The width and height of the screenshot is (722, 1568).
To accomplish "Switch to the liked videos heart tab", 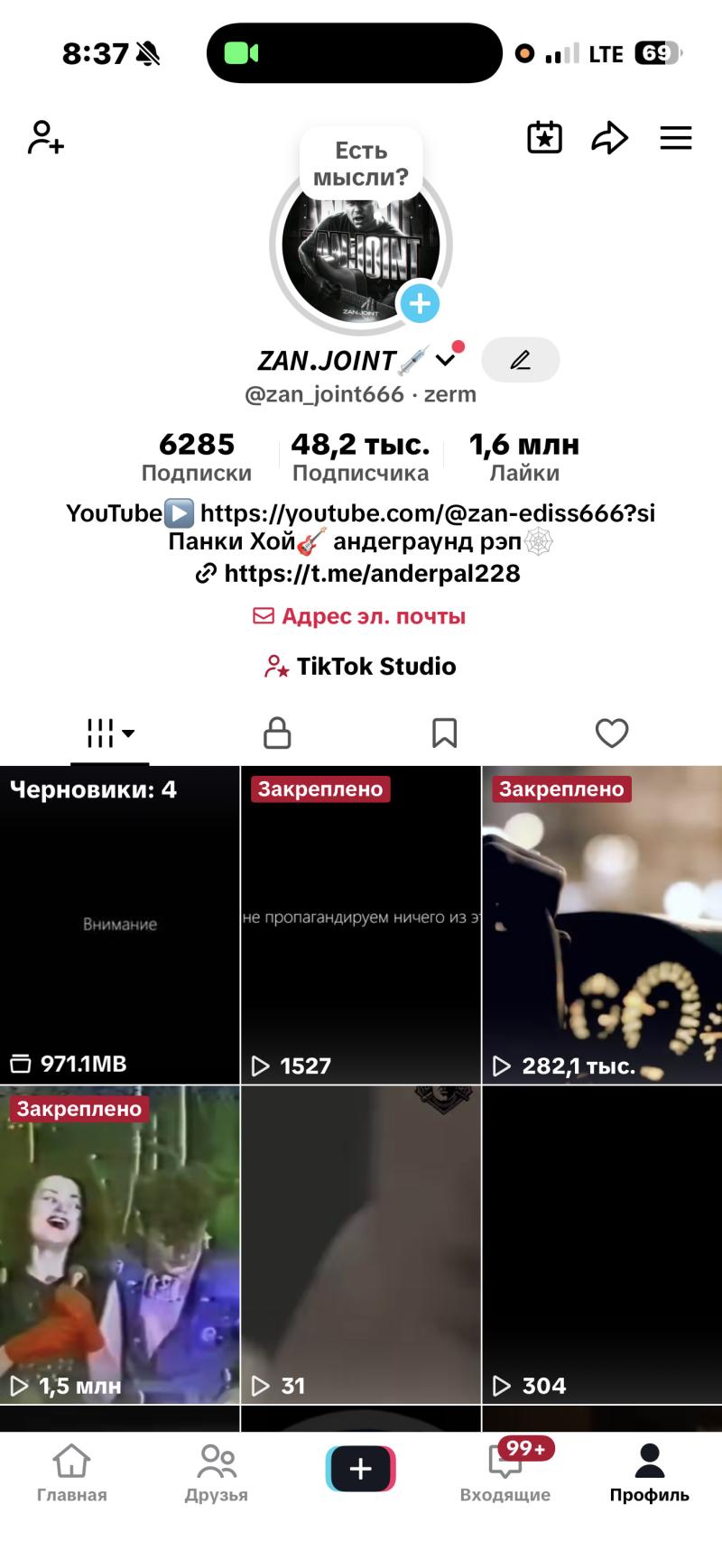I will (x=613, y=733).
